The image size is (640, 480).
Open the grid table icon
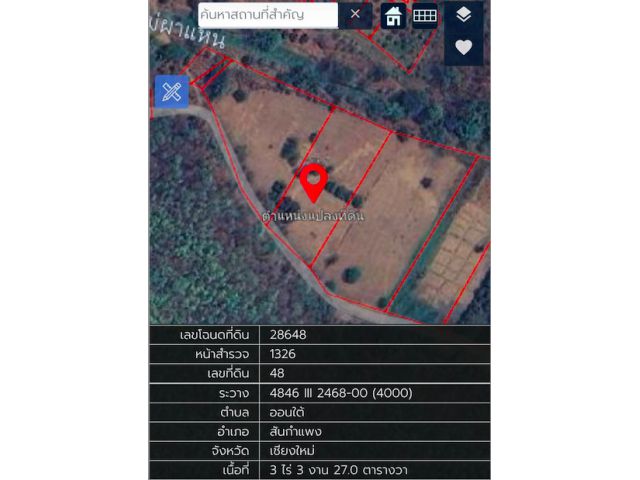pos(425,16)
